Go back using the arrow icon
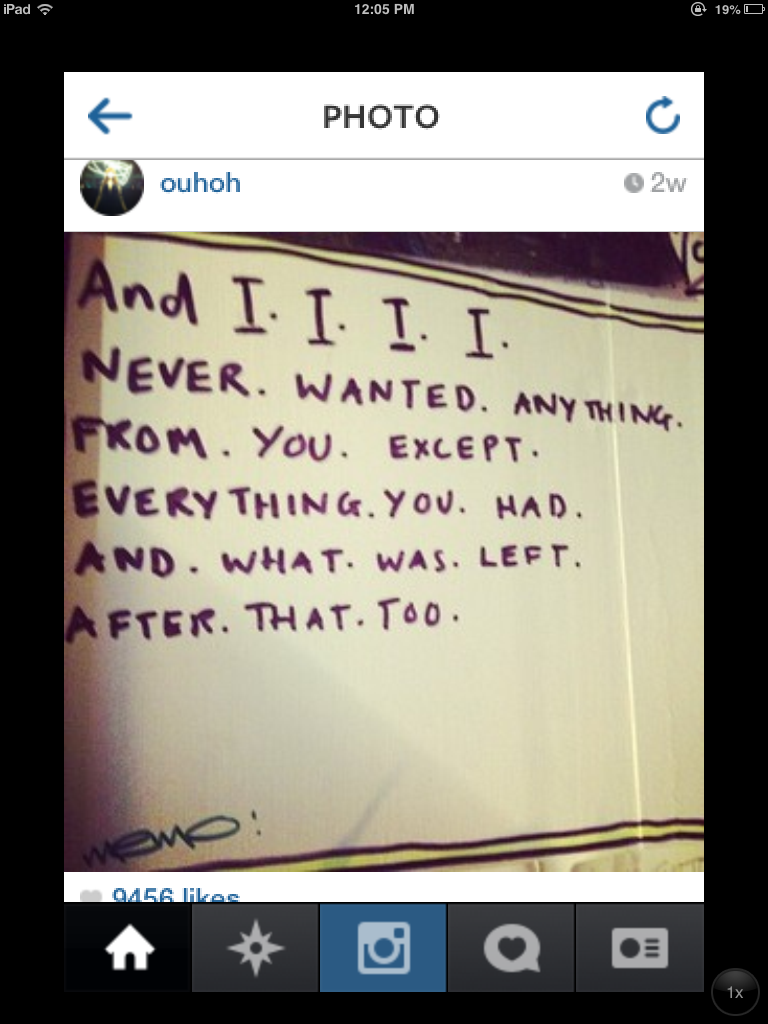 pyautogui.click(x=110, y=117)
